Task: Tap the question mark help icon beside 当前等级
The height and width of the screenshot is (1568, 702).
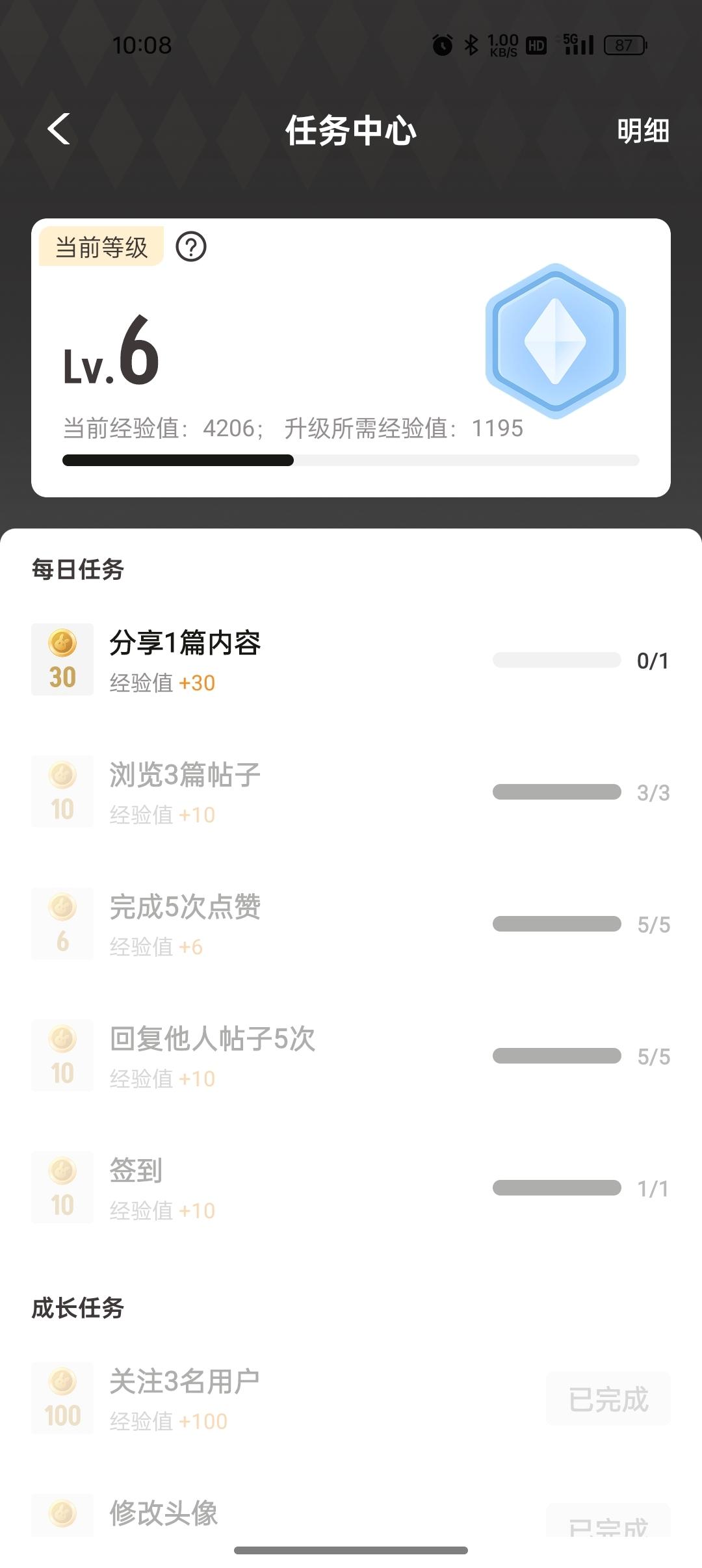Action: [x=191, y=247]
